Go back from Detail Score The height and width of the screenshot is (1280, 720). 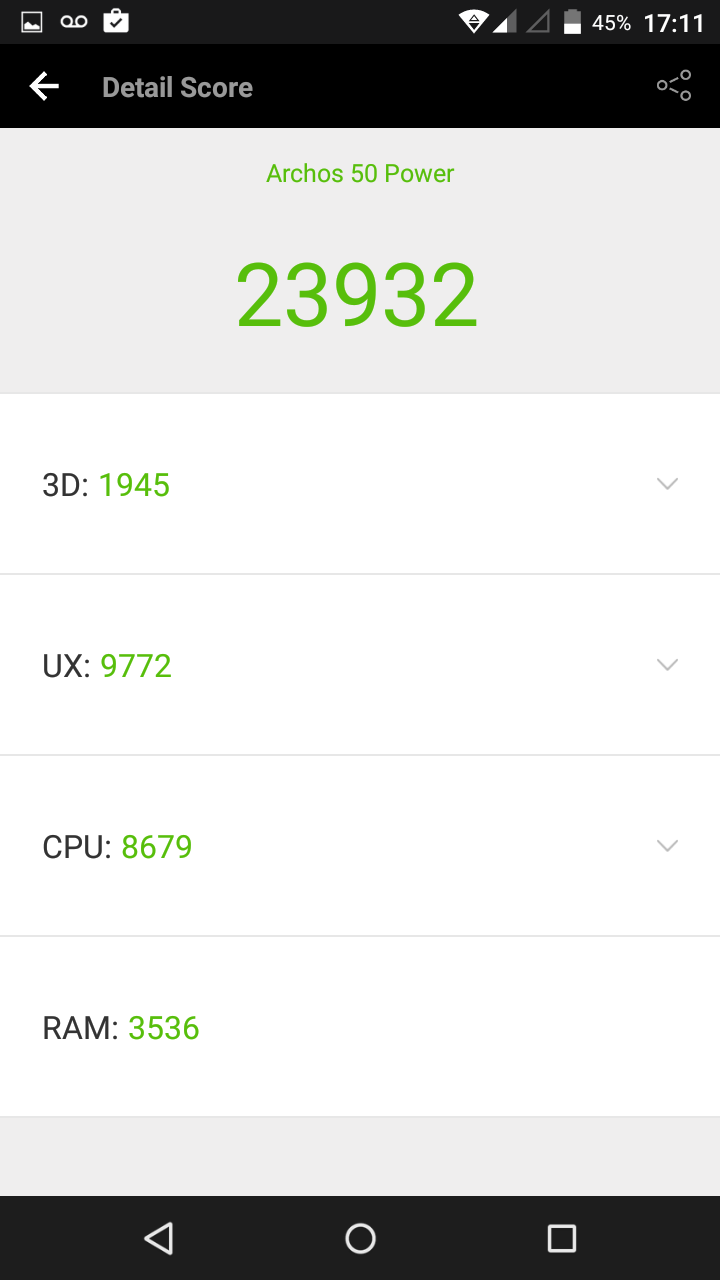pyautogui.click(x=44, y=87)
